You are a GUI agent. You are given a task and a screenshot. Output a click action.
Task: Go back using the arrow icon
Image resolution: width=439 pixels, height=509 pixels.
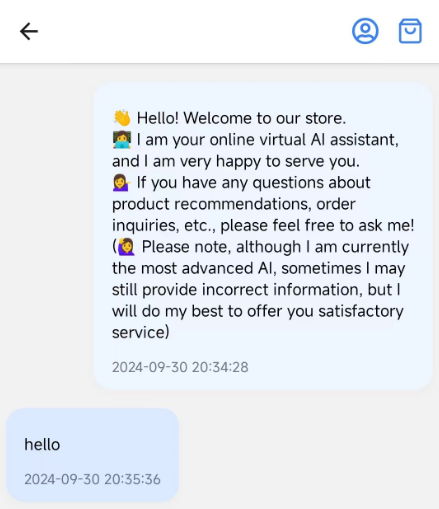click(x=29, y=31)
